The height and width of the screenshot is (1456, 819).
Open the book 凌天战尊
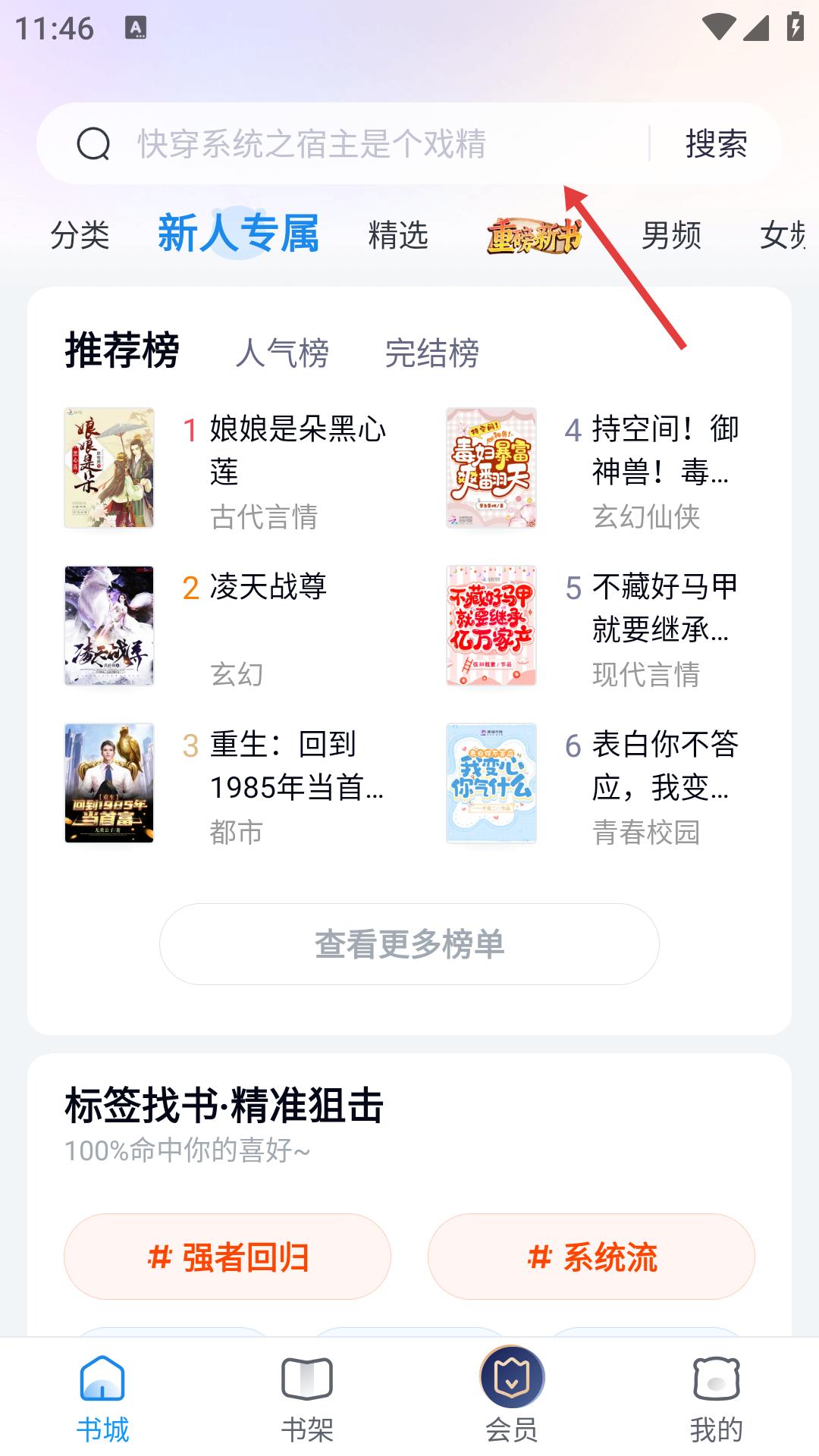point(268,587)
